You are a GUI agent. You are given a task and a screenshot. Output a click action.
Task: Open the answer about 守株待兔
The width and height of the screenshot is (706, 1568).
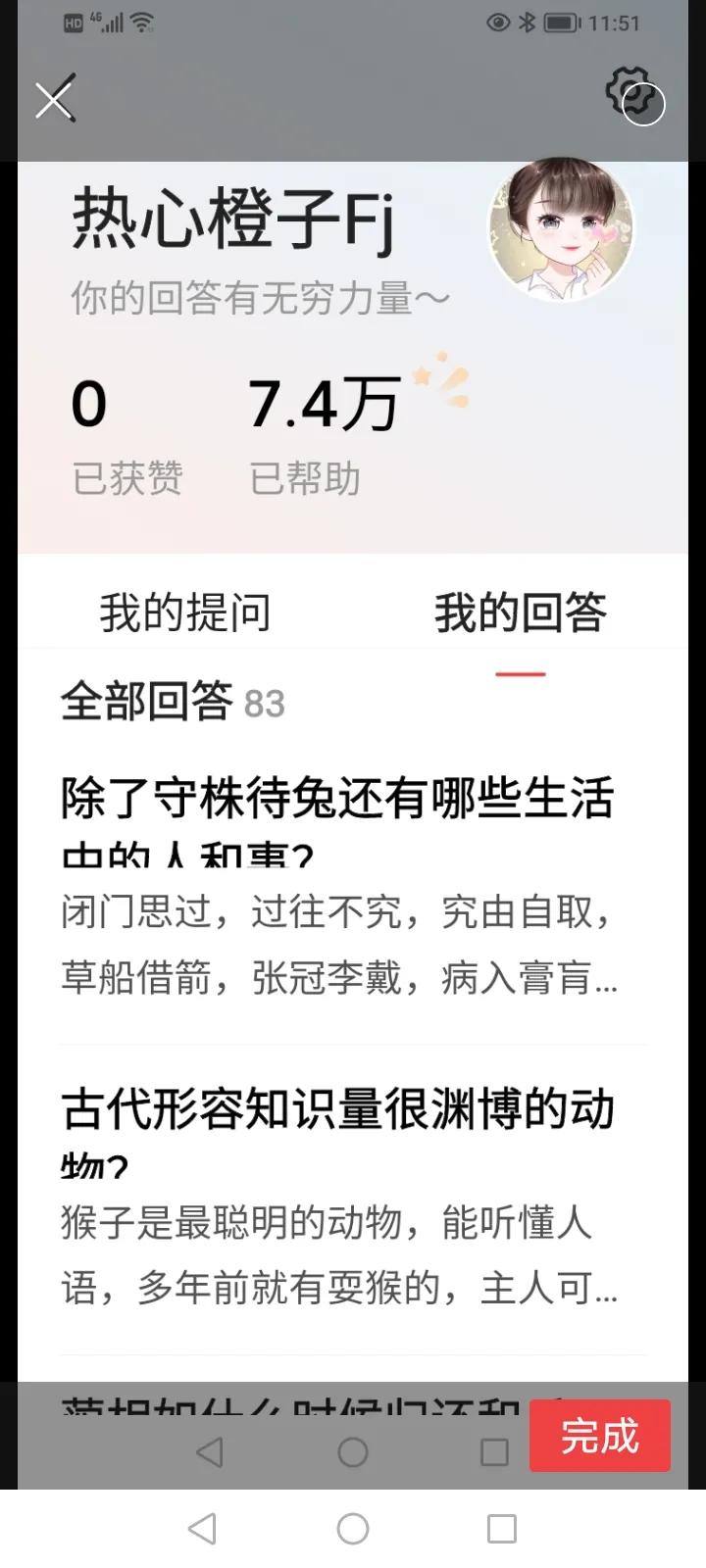(x=338, y=882)
